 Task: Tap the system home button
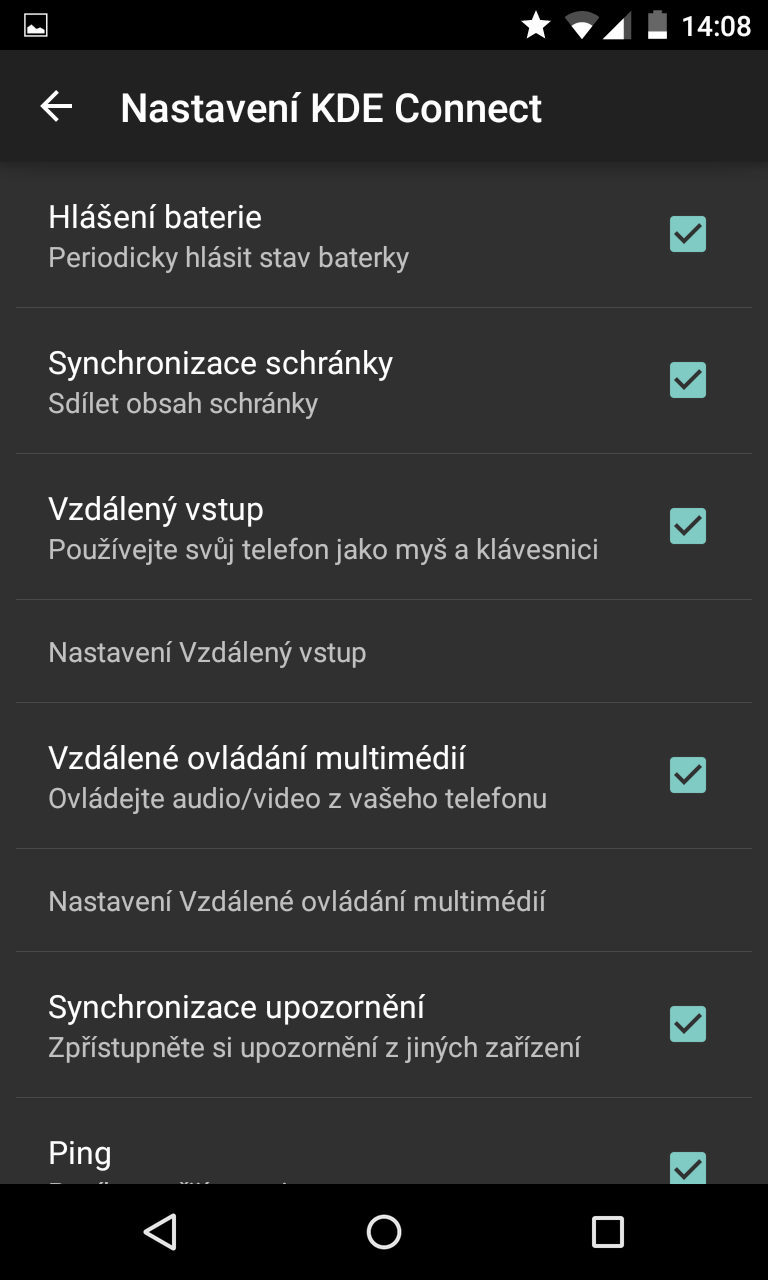click(384, 1232)
